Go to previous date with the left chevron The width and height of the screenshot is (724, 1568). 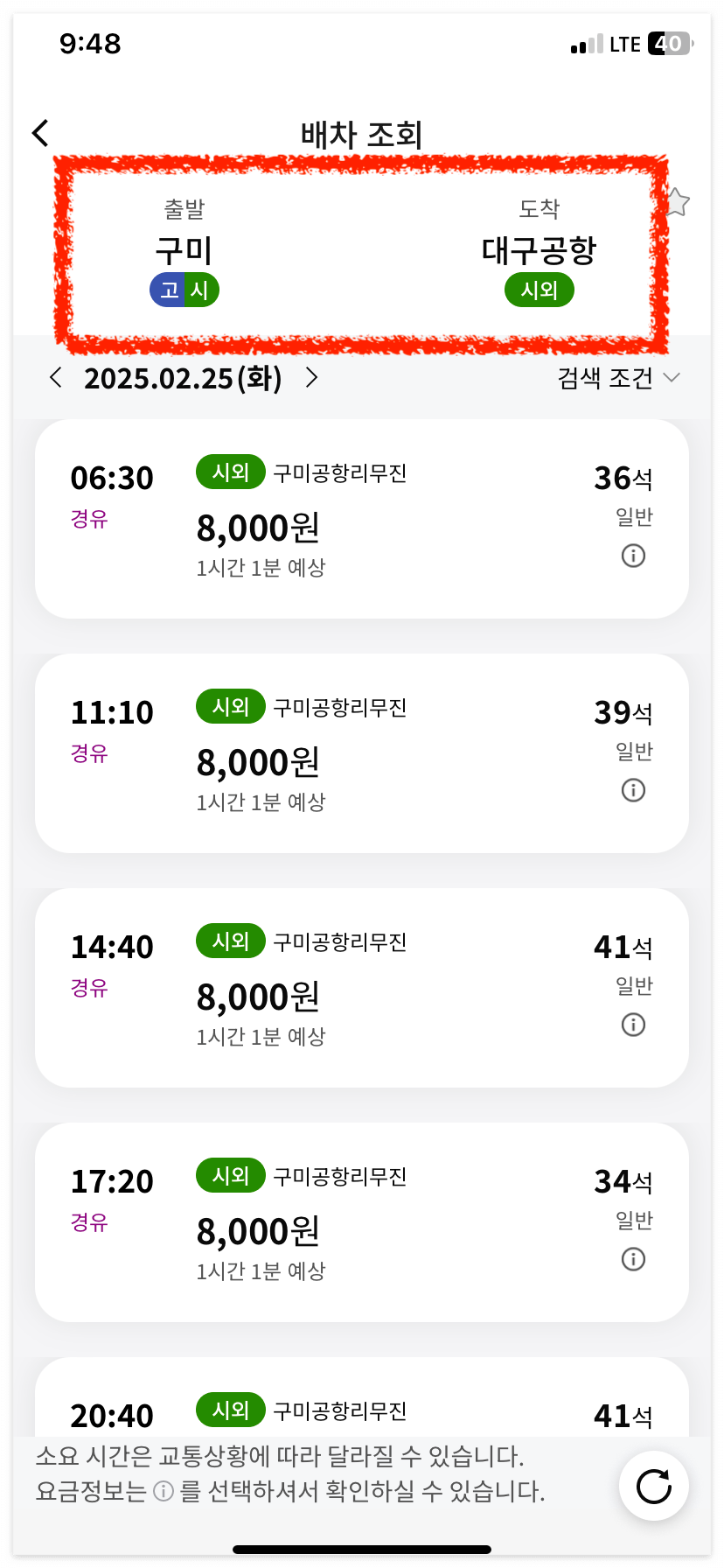(x=56, y=377)
